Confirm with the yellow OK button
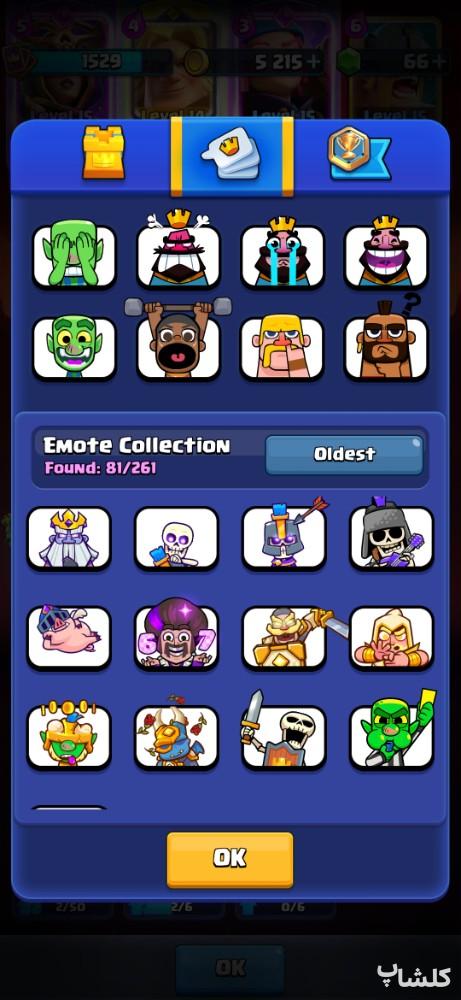 click(230, 860)
